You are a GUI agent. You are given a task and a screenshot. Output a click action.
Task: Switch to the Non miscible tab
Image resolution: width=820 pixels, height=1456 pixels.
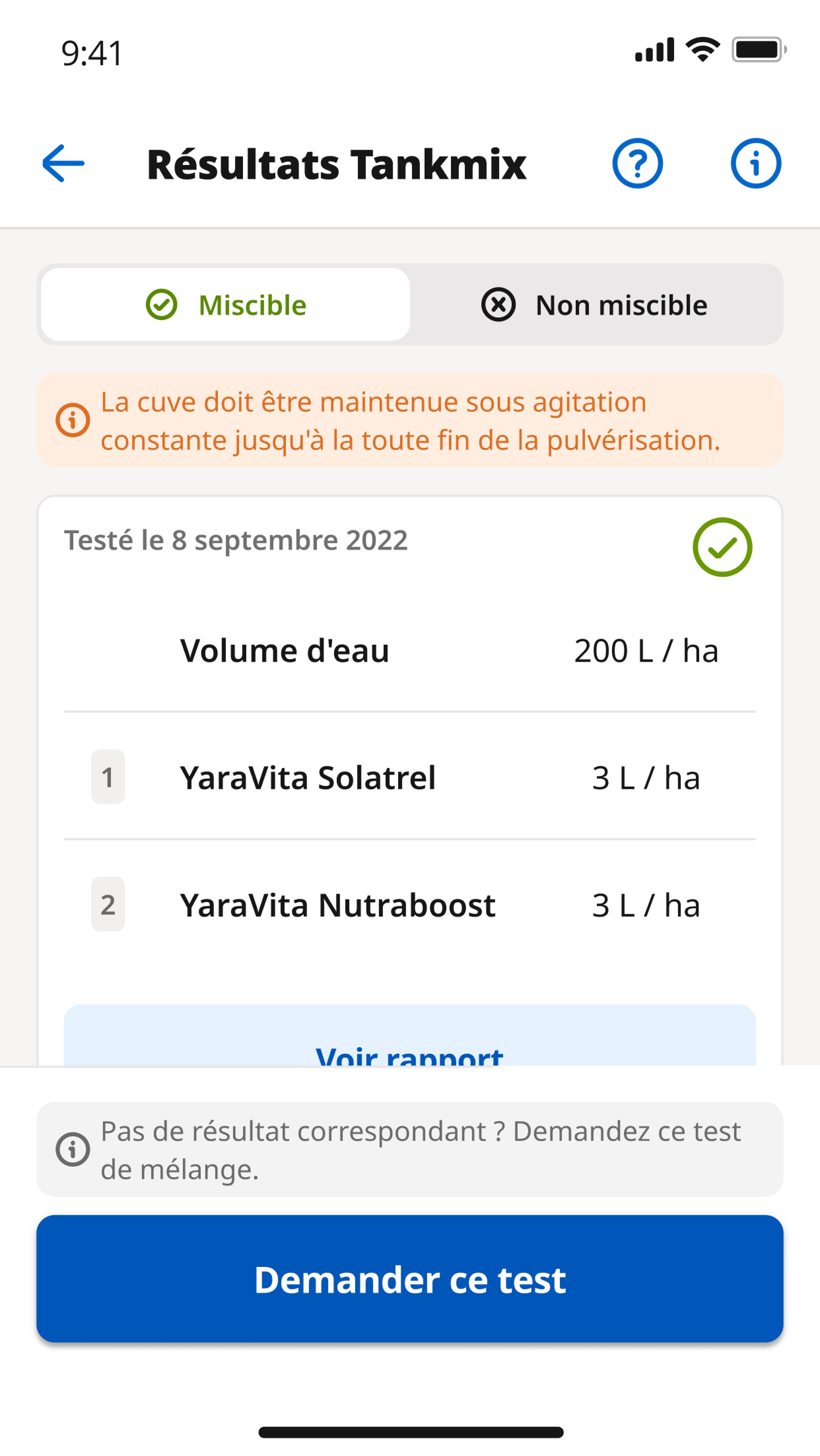(595, 305)
